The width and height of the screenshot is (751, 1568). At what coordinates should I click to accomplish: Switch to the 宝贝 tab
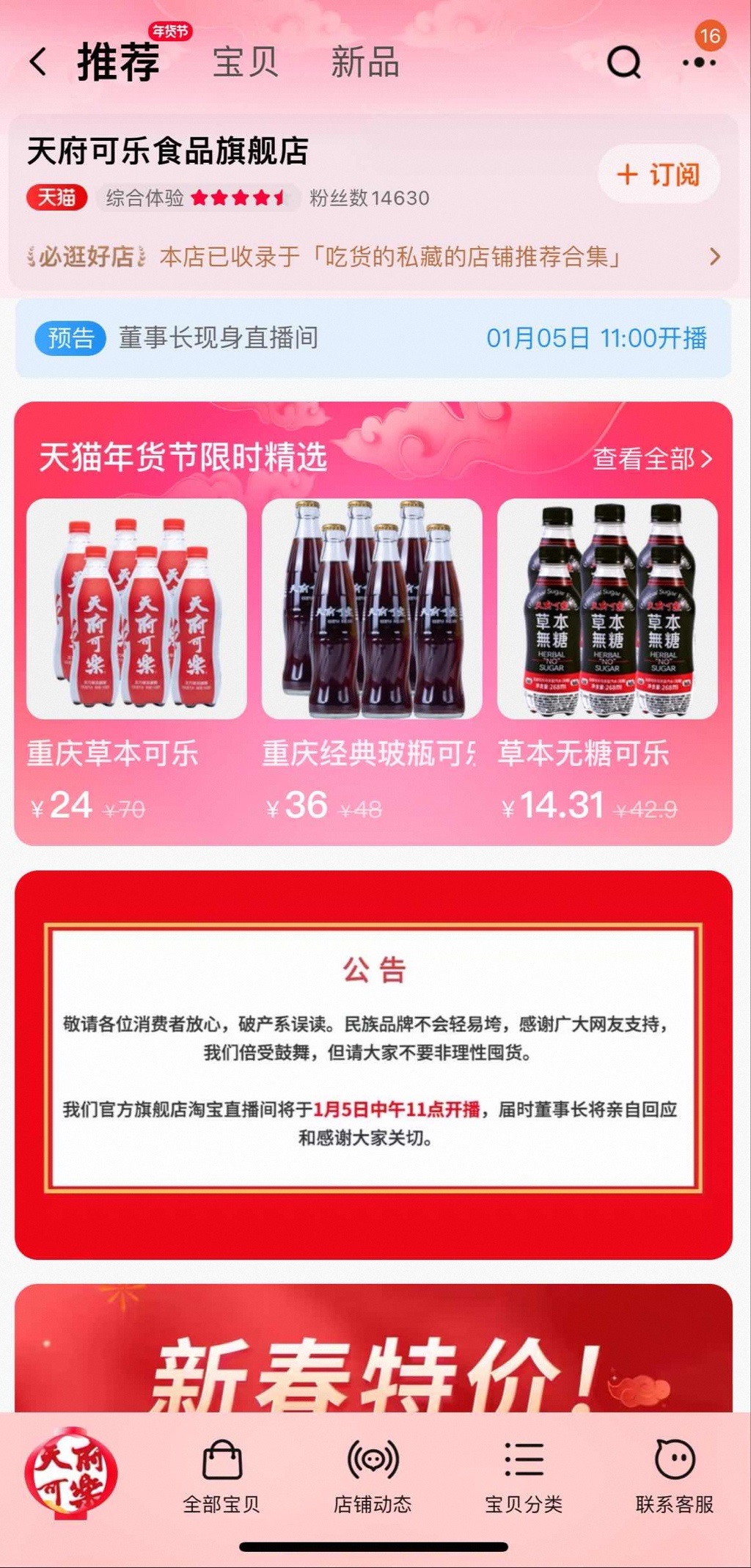(x=245, y=62)
